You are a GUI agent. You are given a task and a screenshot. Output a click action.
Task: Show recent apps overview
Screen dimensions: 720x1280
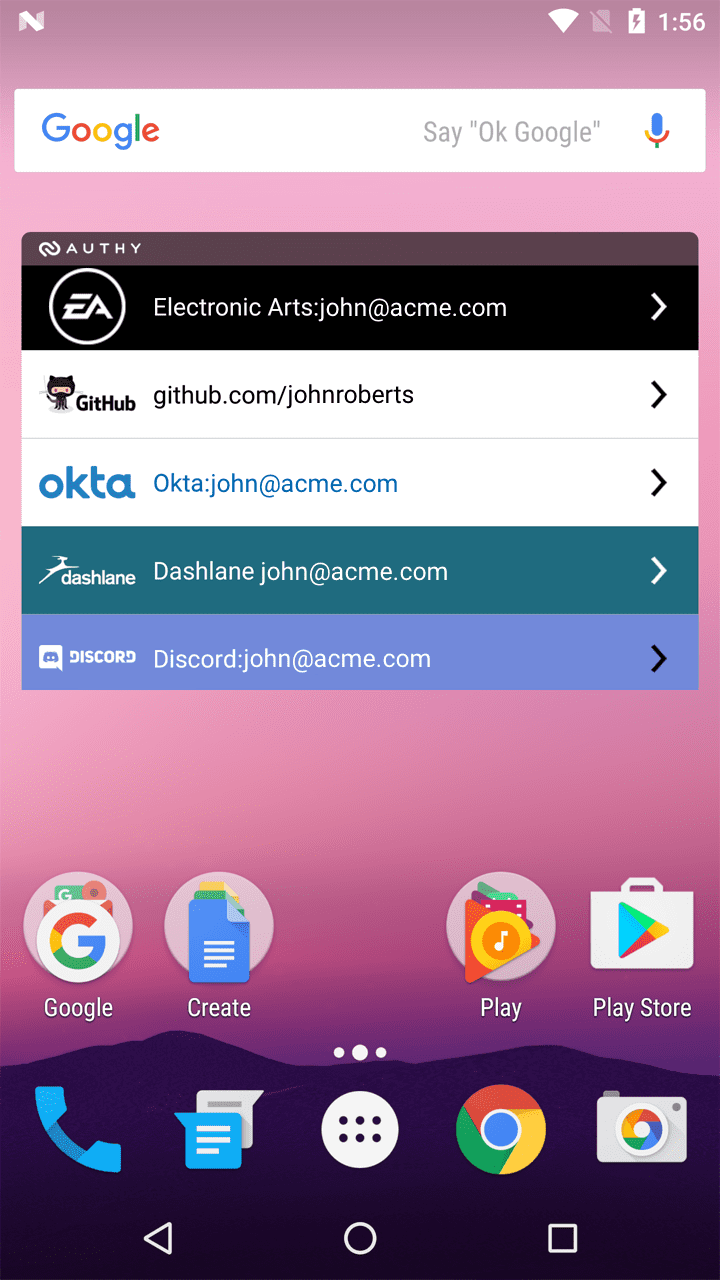point(562,1238)
